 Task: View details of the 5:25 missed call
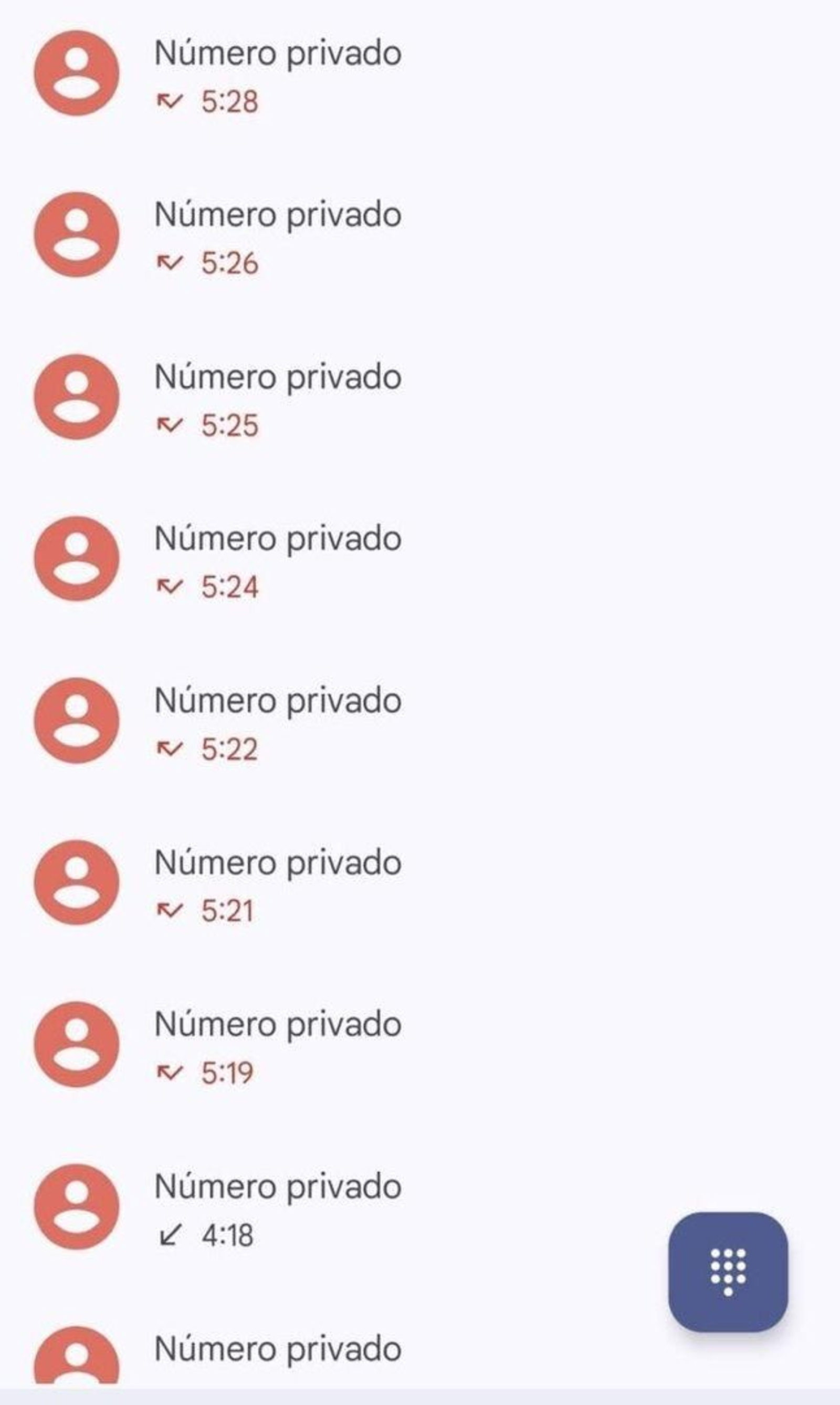277,399
